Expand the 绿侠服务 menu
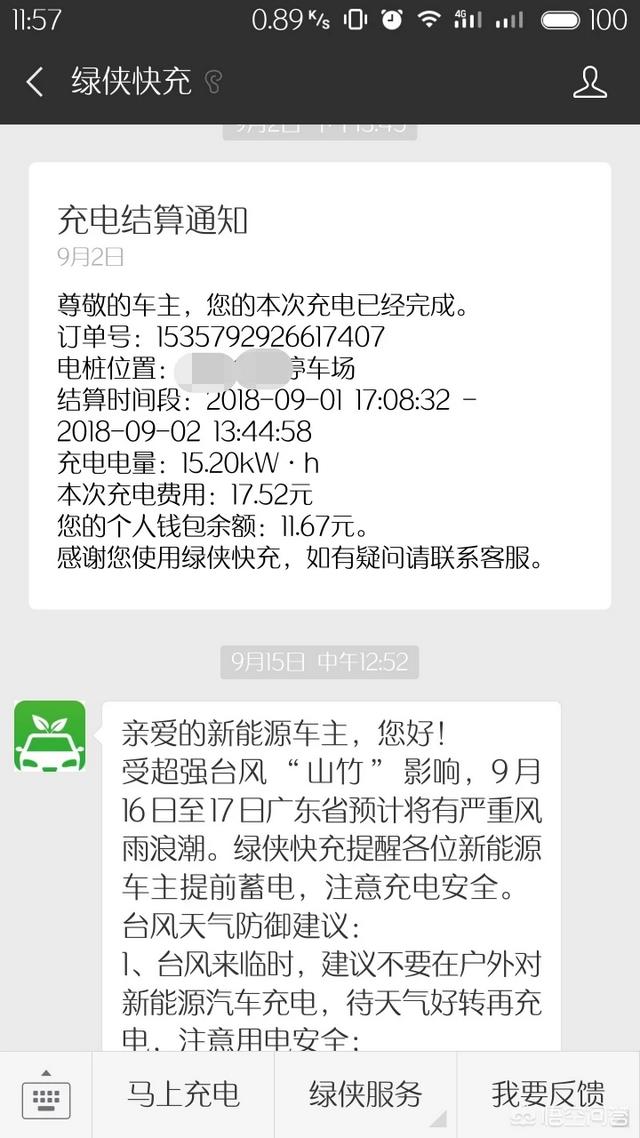 point(365,1094)
